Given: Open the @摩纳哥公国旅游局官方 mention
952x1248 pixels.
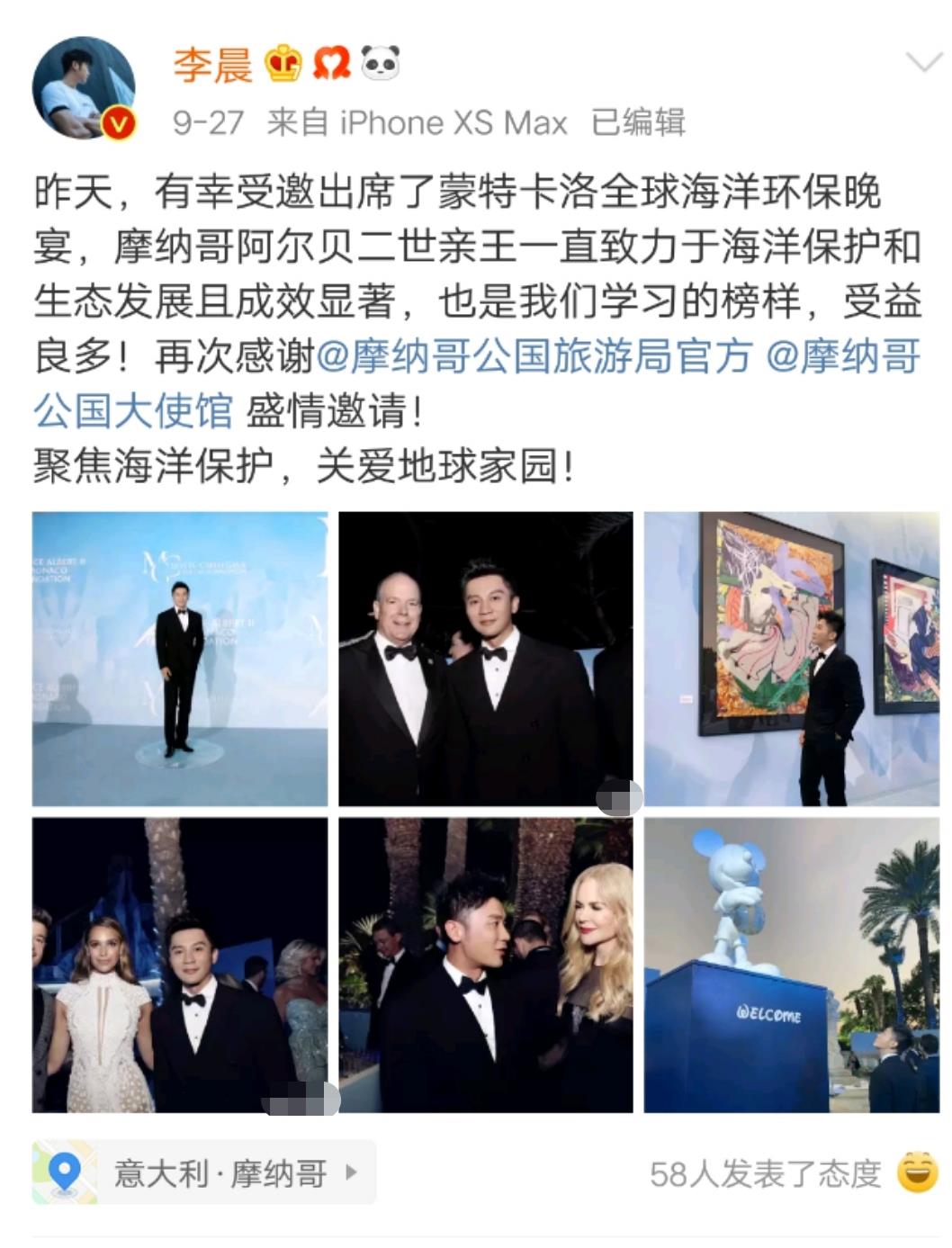Looking at the screenshot, I should [x=534, y=356].
